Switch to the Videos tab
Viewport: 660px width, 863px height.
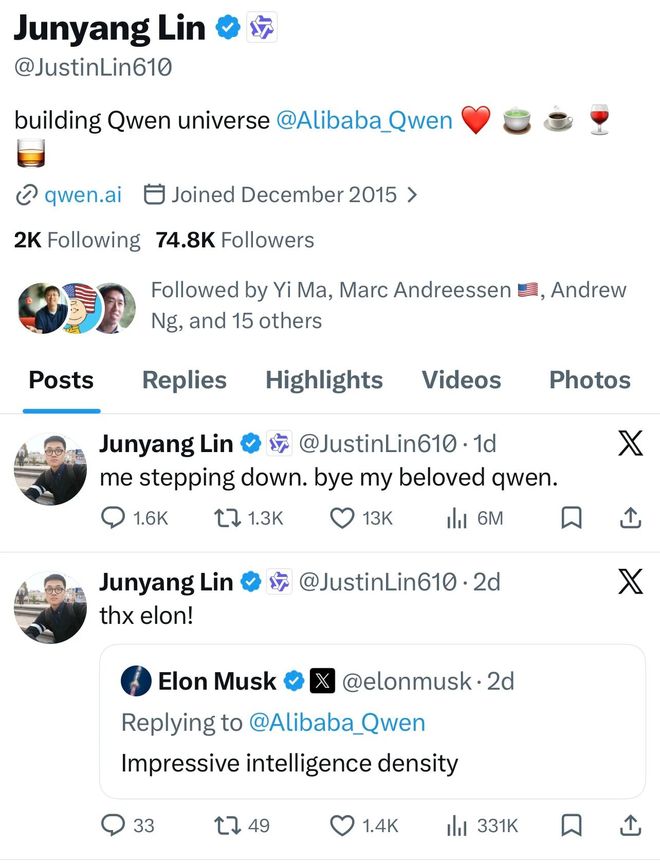(x=461, y=380)
